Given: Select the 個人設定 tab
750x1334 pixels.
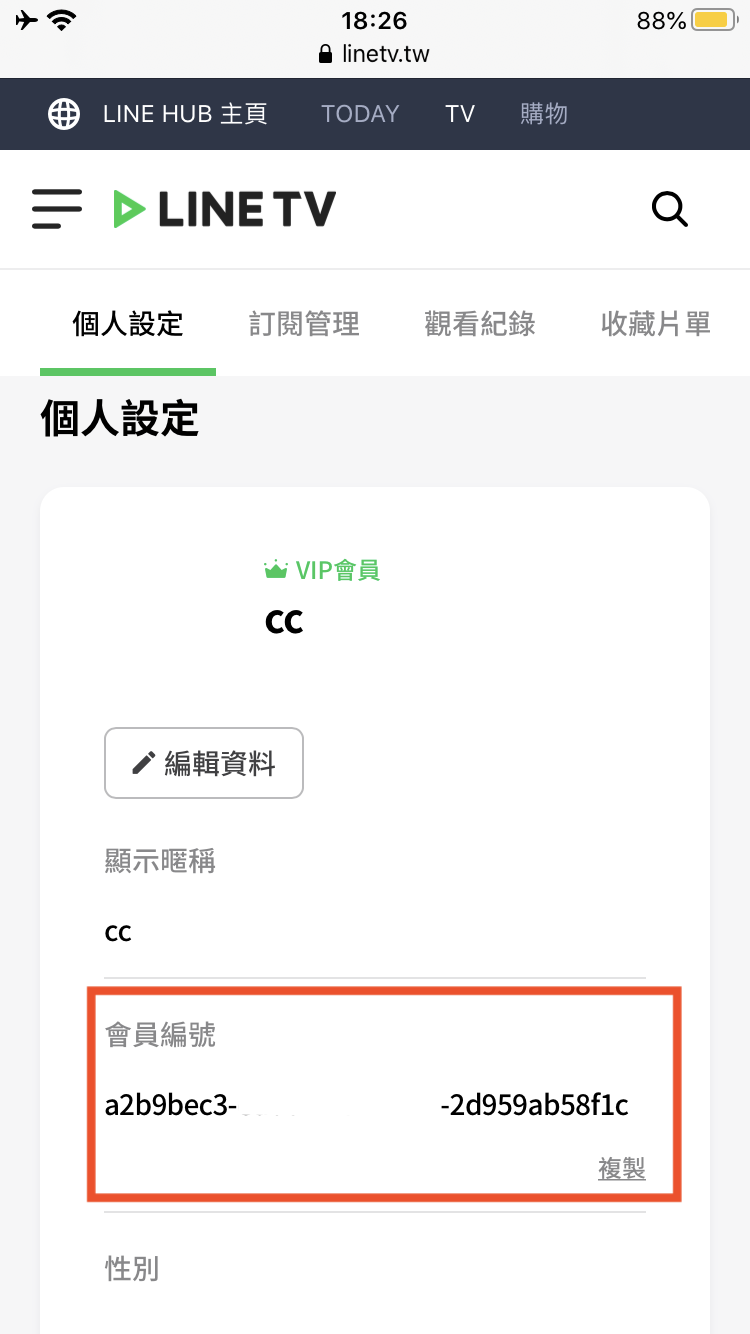Looking at the screenshot, I should click(128, 324).
